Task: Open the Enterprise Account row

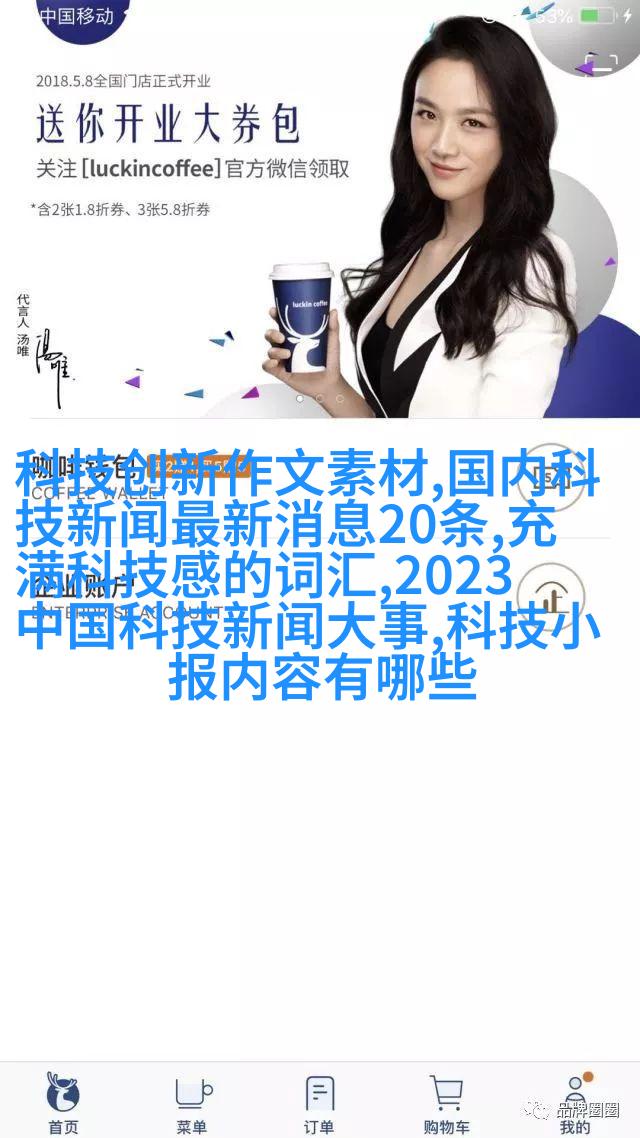Action: click(320, 588)
